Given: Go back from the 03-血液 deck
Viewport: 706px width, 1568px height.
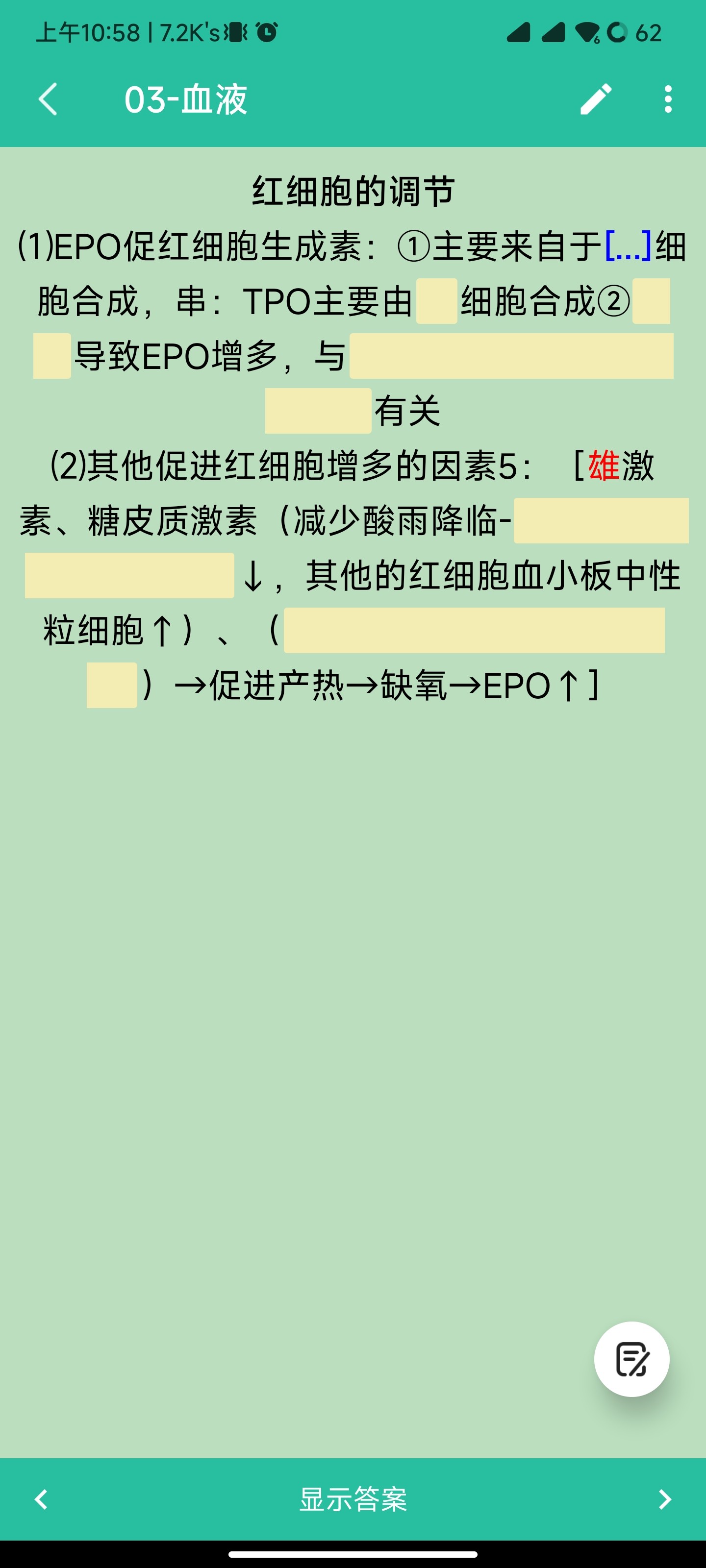Looking at the screenshot, I should pos(48,99).
